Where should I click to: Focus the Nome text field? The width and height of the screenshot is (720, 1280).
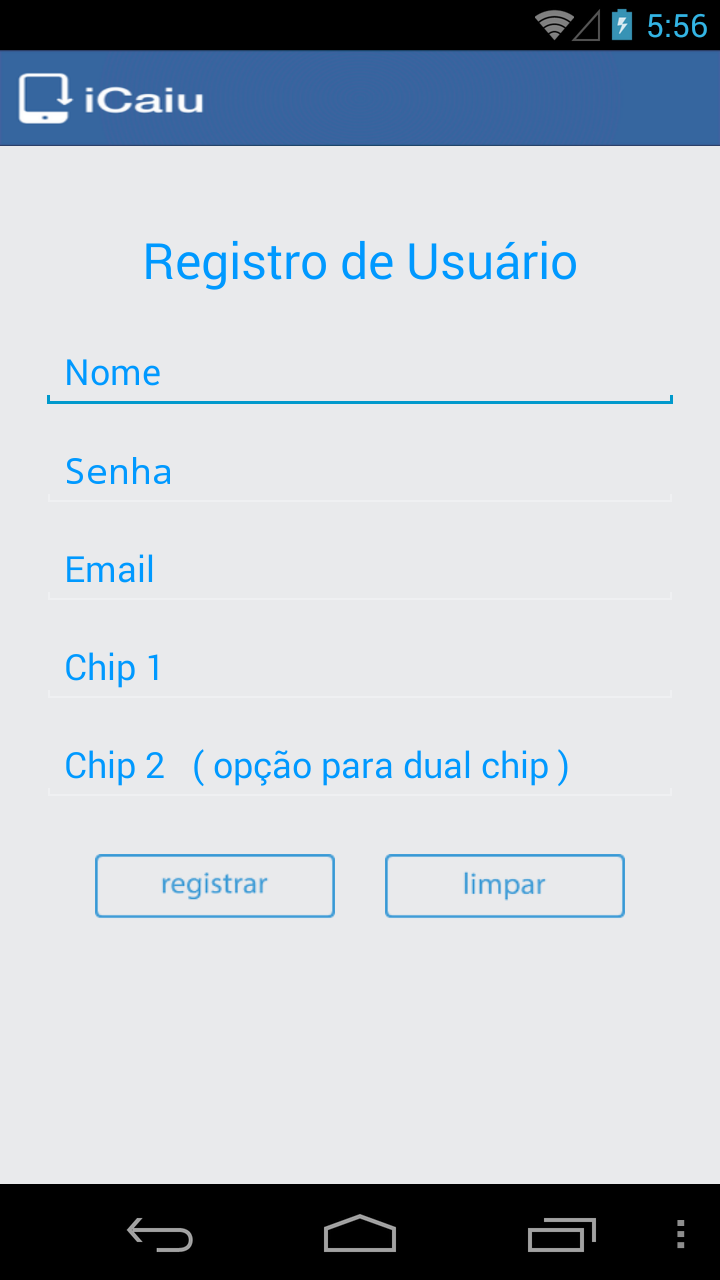360,373
